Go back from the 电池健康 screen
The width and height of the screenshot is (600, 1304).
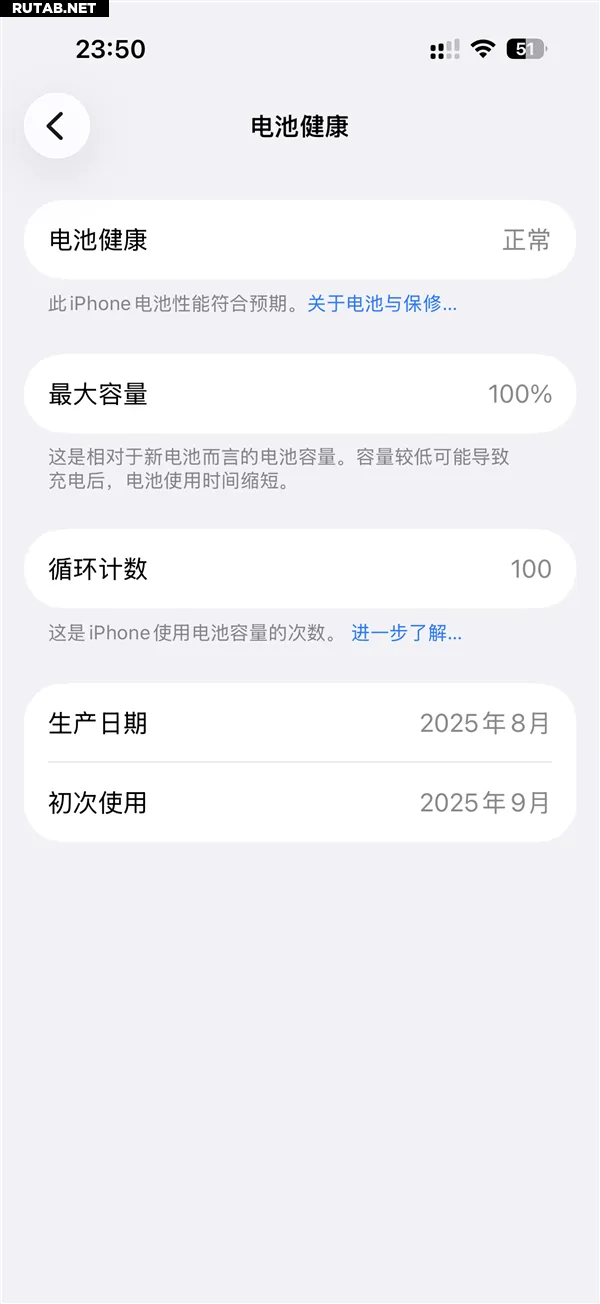[57, 126]
